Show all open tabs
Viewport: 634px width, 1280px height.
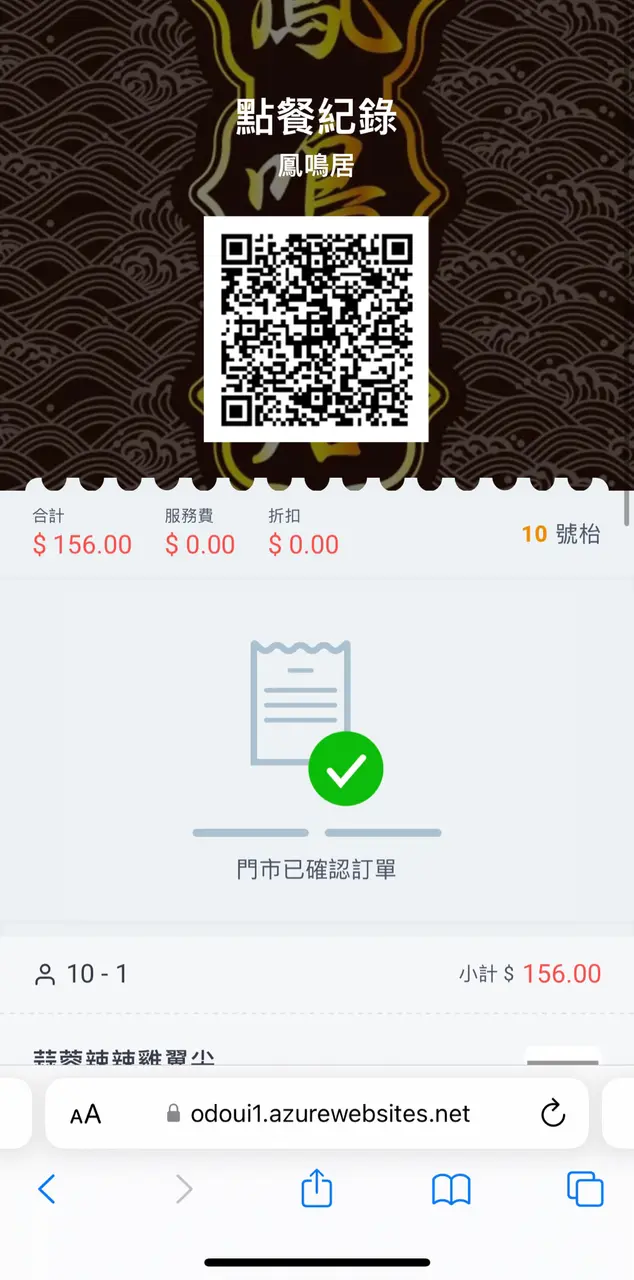(x=585, y=1189)
